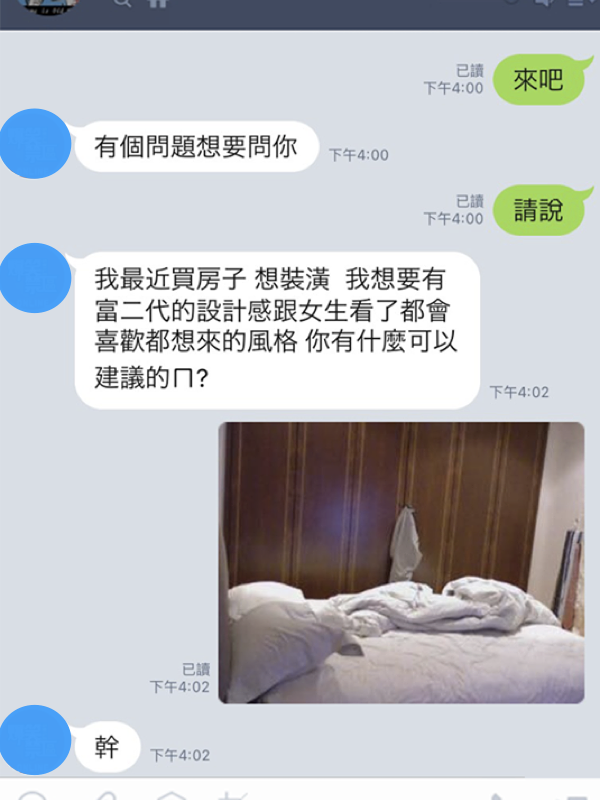The width and height of the screenshot is (600, 800).
Task: View profile from avatar beside 幹 message
Action: 36,740
